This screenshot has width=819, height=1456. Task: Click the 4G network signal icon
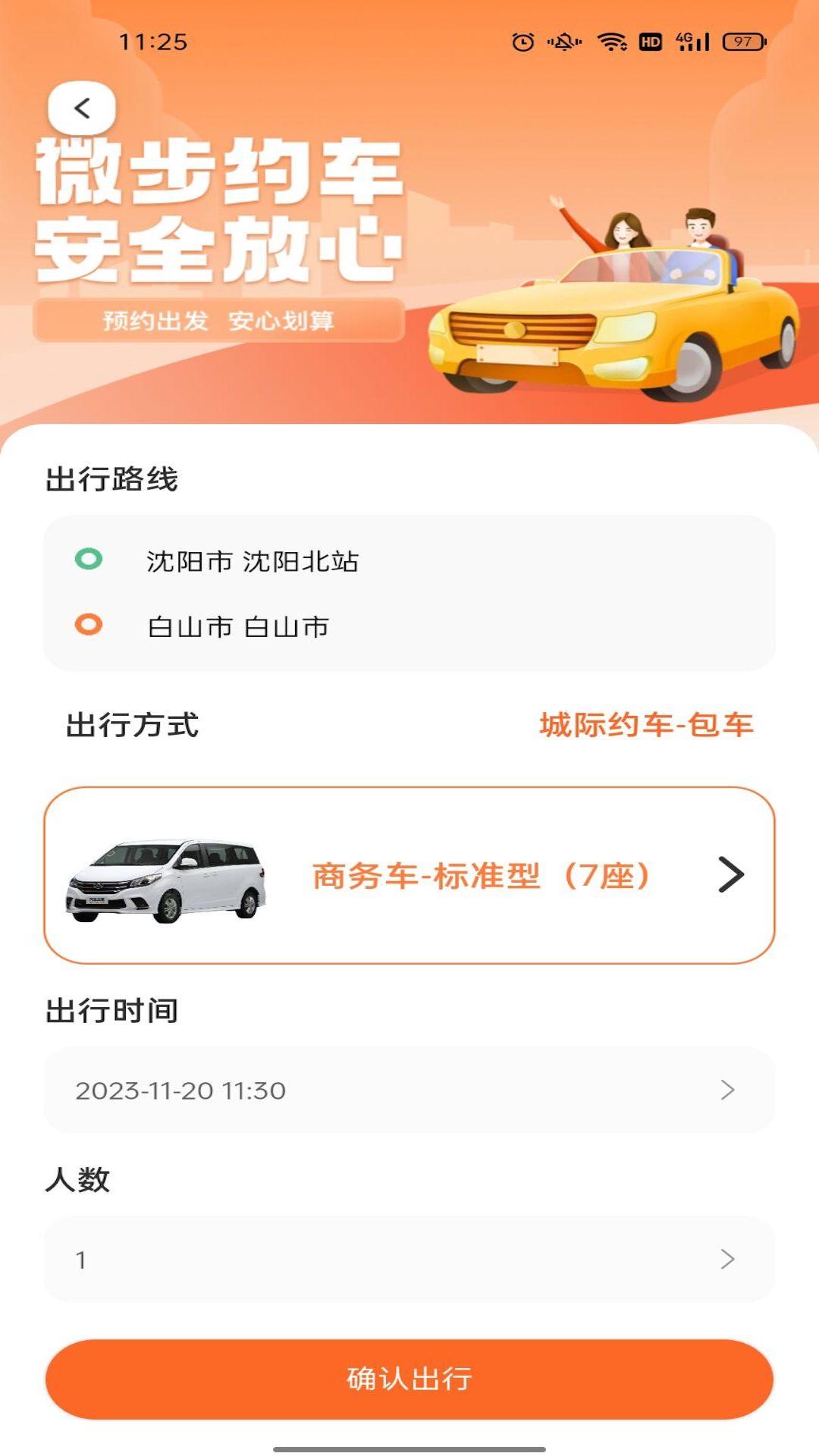(690, 43)
